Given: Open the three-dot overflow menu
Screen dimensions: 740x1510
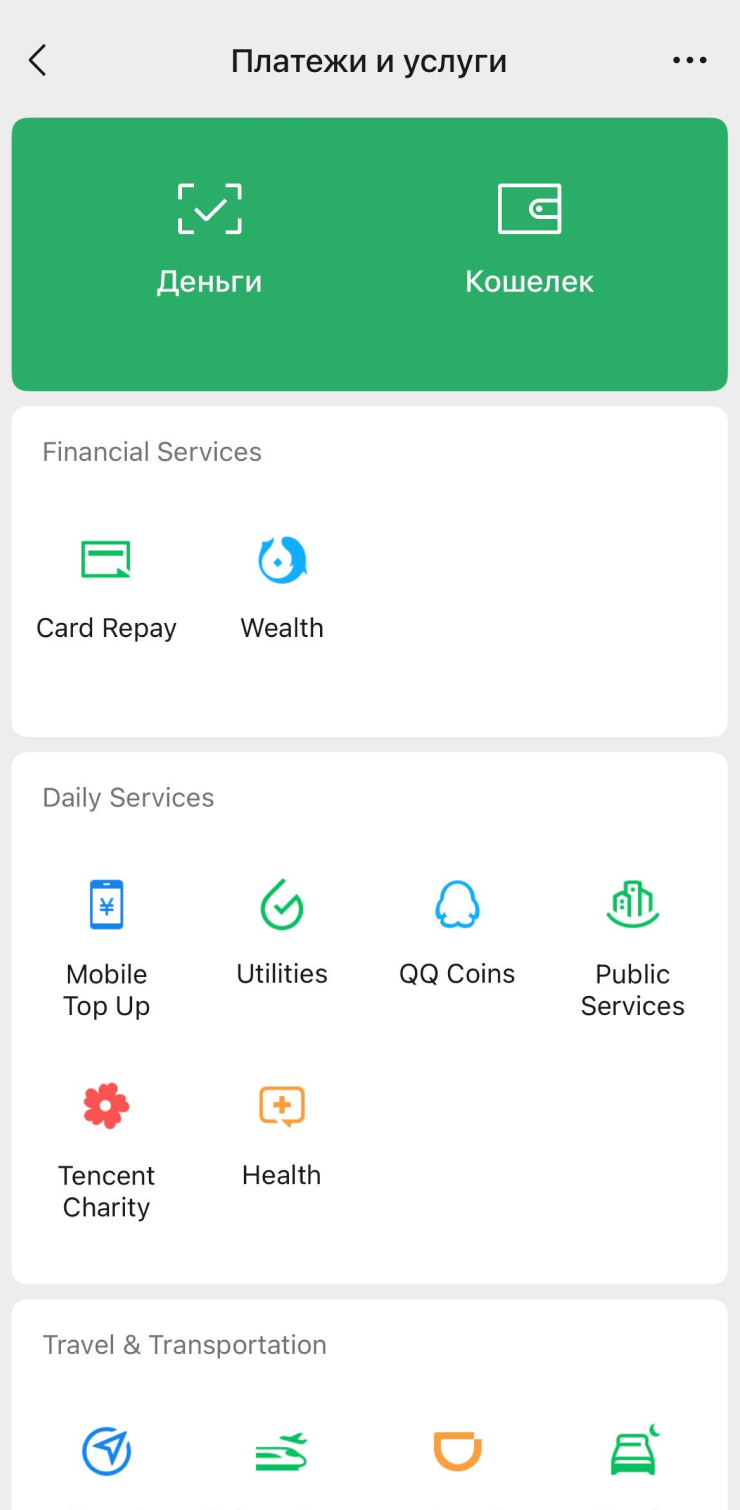Looking at the screenshot, I should (689, 61).
